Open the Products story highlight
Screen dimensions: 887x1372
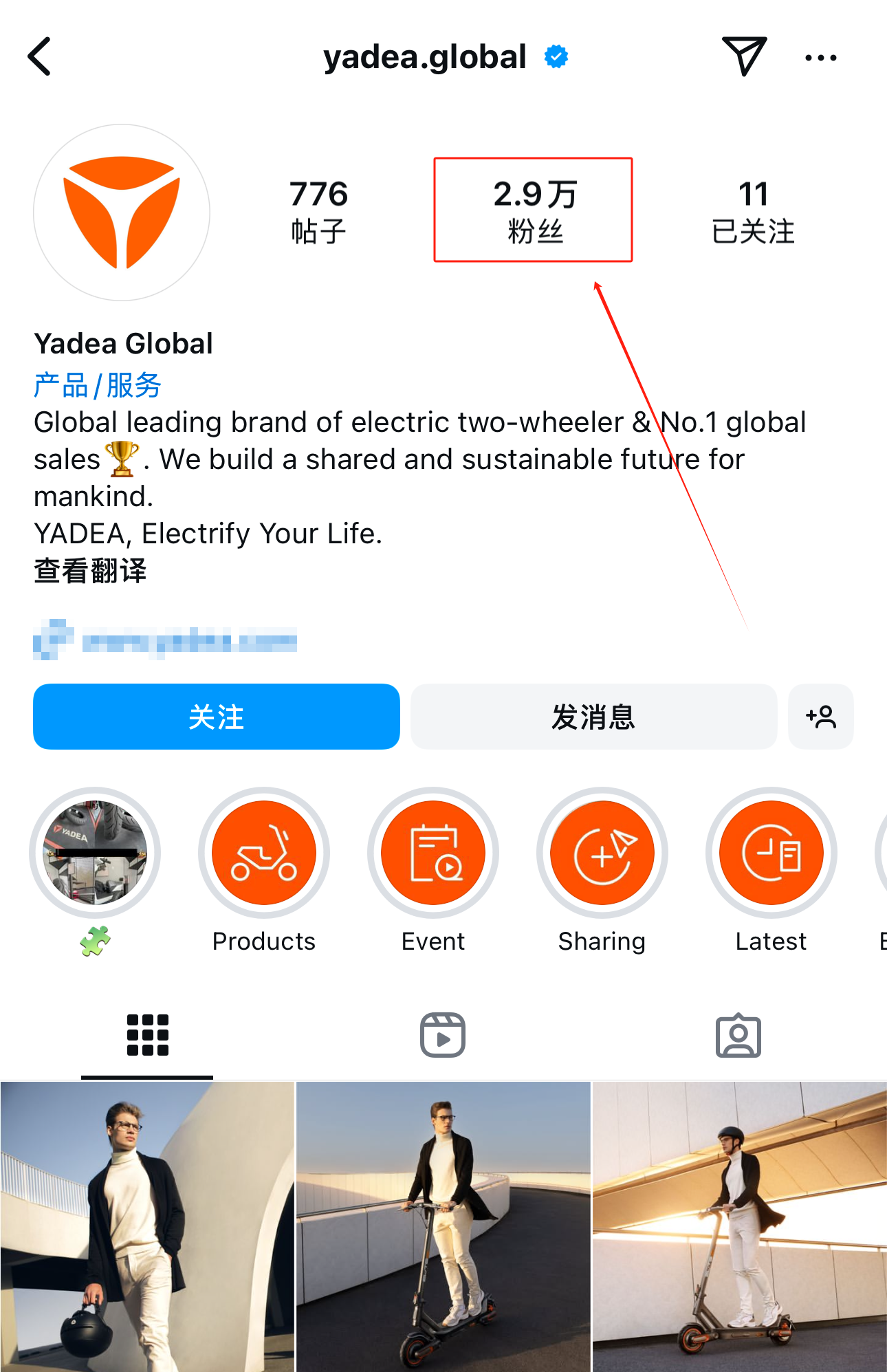point(264,853)
